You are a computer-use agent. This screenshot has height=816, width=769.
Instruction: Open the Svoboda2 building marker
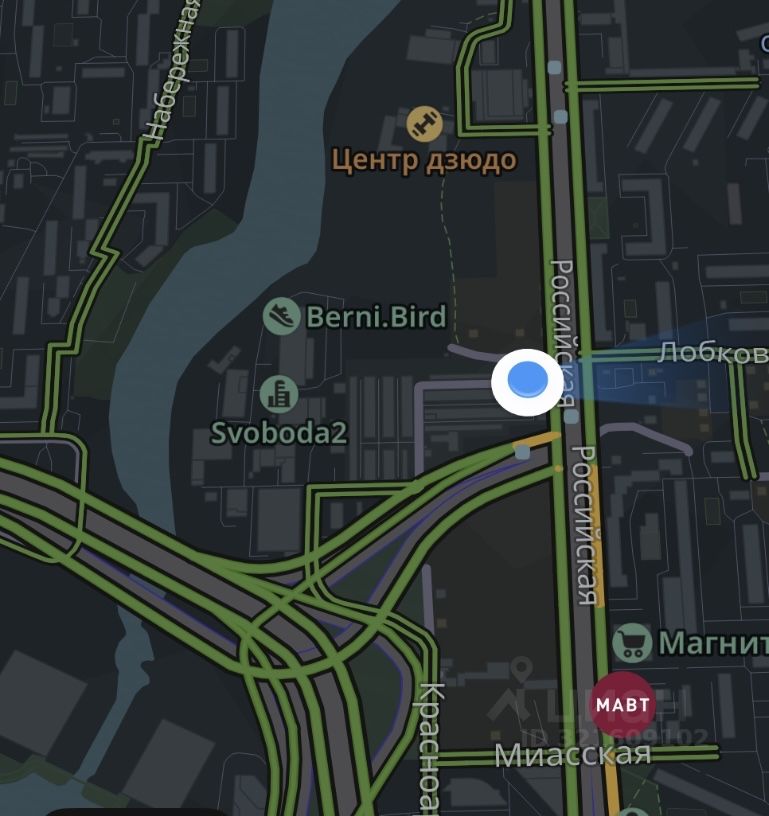(x=279, y=394)
